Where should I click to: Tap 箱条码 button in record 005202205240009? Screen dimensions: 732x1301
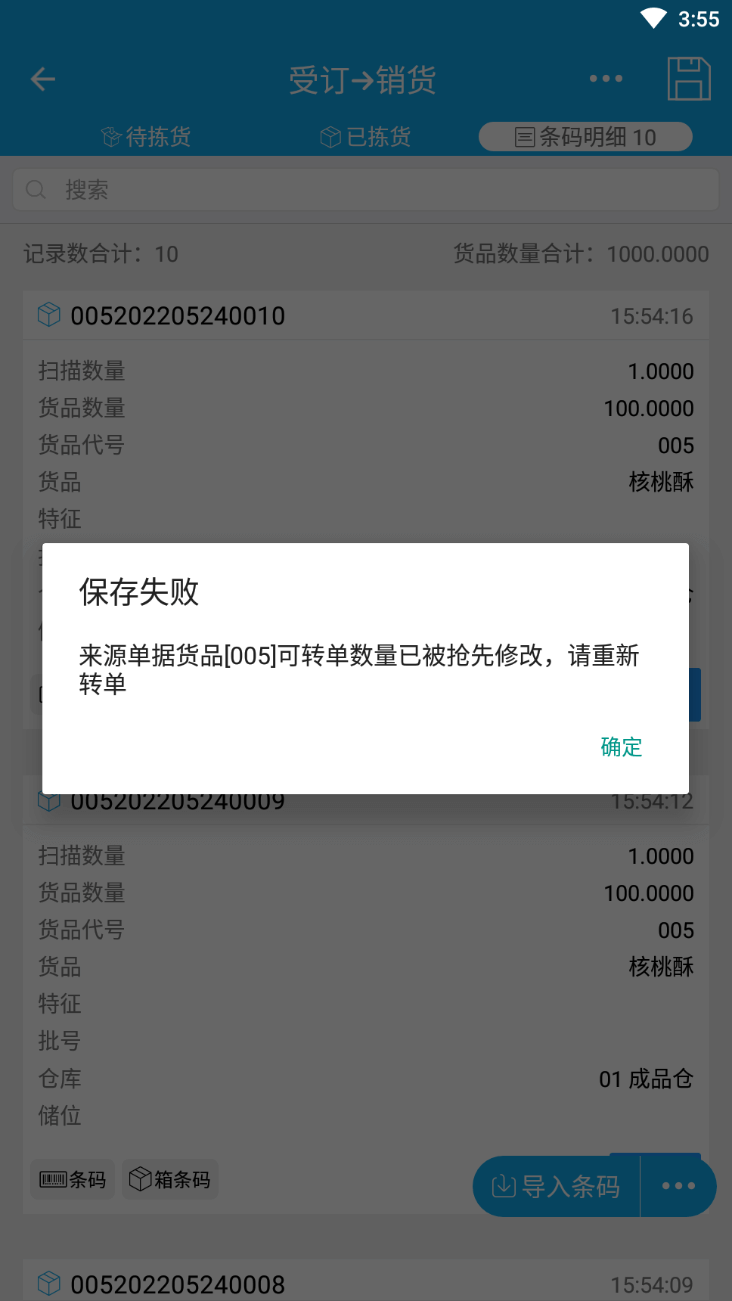pos(170,1180)
